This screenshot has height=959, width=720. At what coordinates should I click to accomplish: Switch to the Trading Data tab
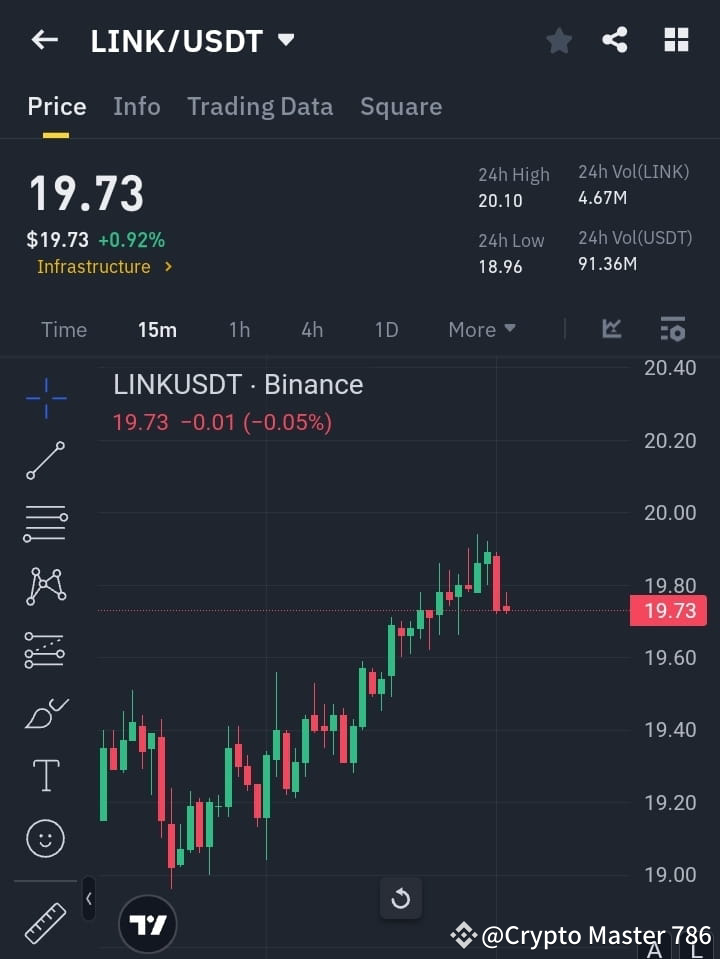pos(260,106)
